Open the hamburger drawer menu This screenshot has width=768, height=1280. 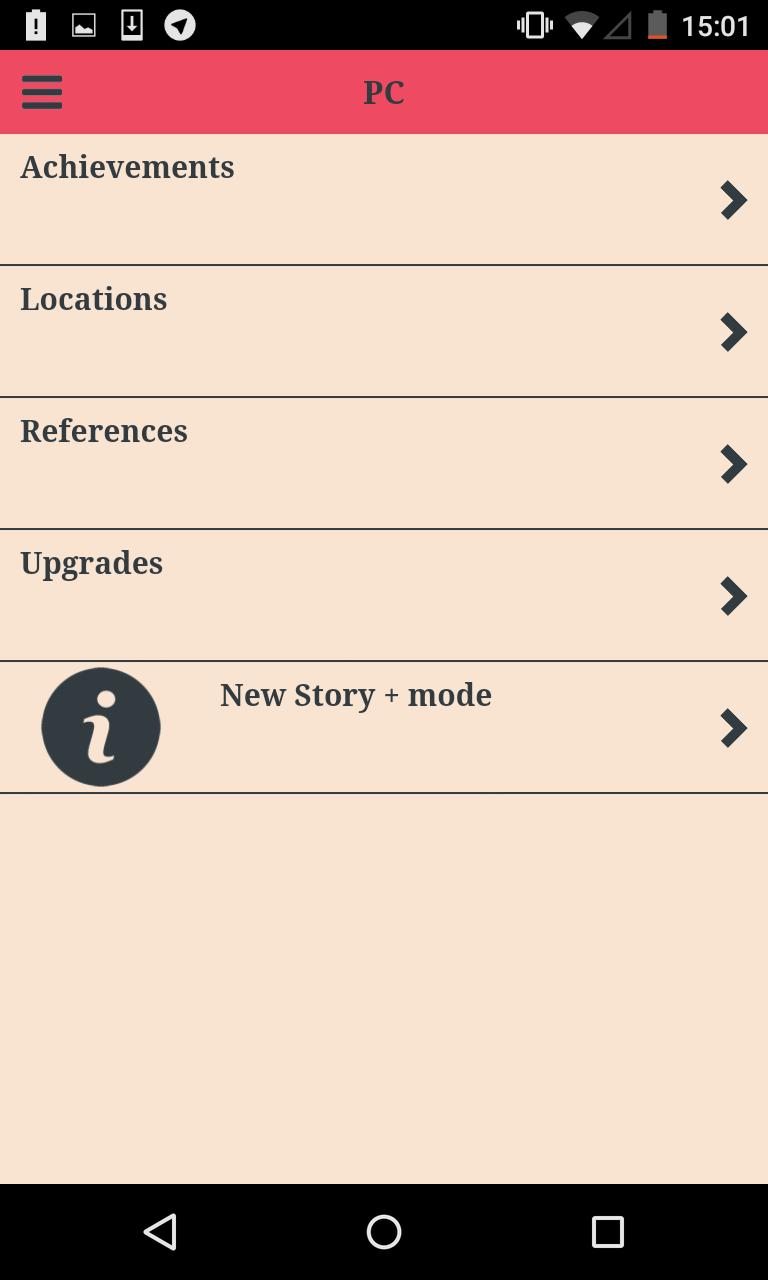(x=42, y=92)
